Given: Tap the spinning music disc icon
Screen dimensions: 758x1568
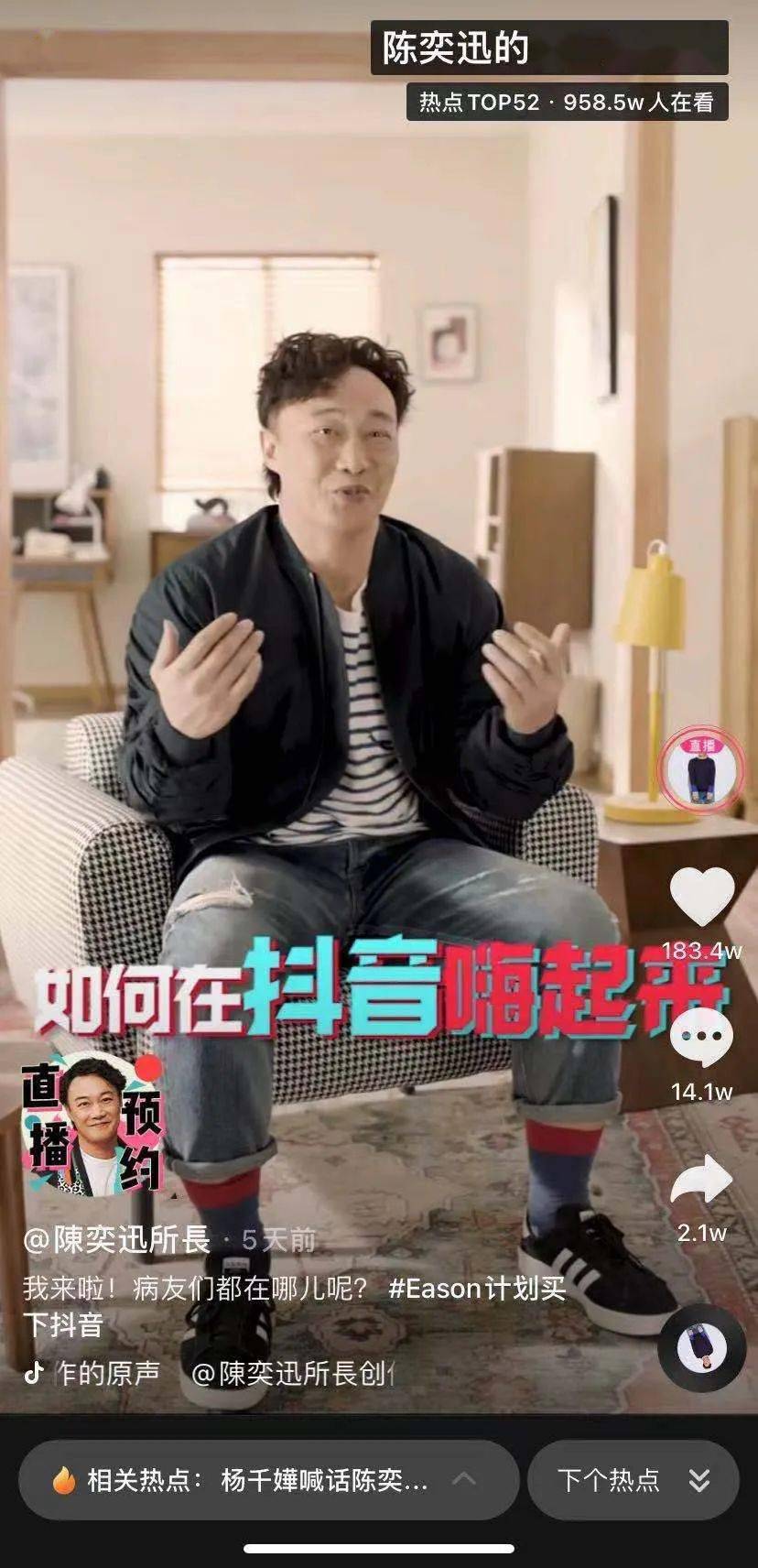Looking at the screenshot, I should pyautogui.click(x=702, y=1349).
